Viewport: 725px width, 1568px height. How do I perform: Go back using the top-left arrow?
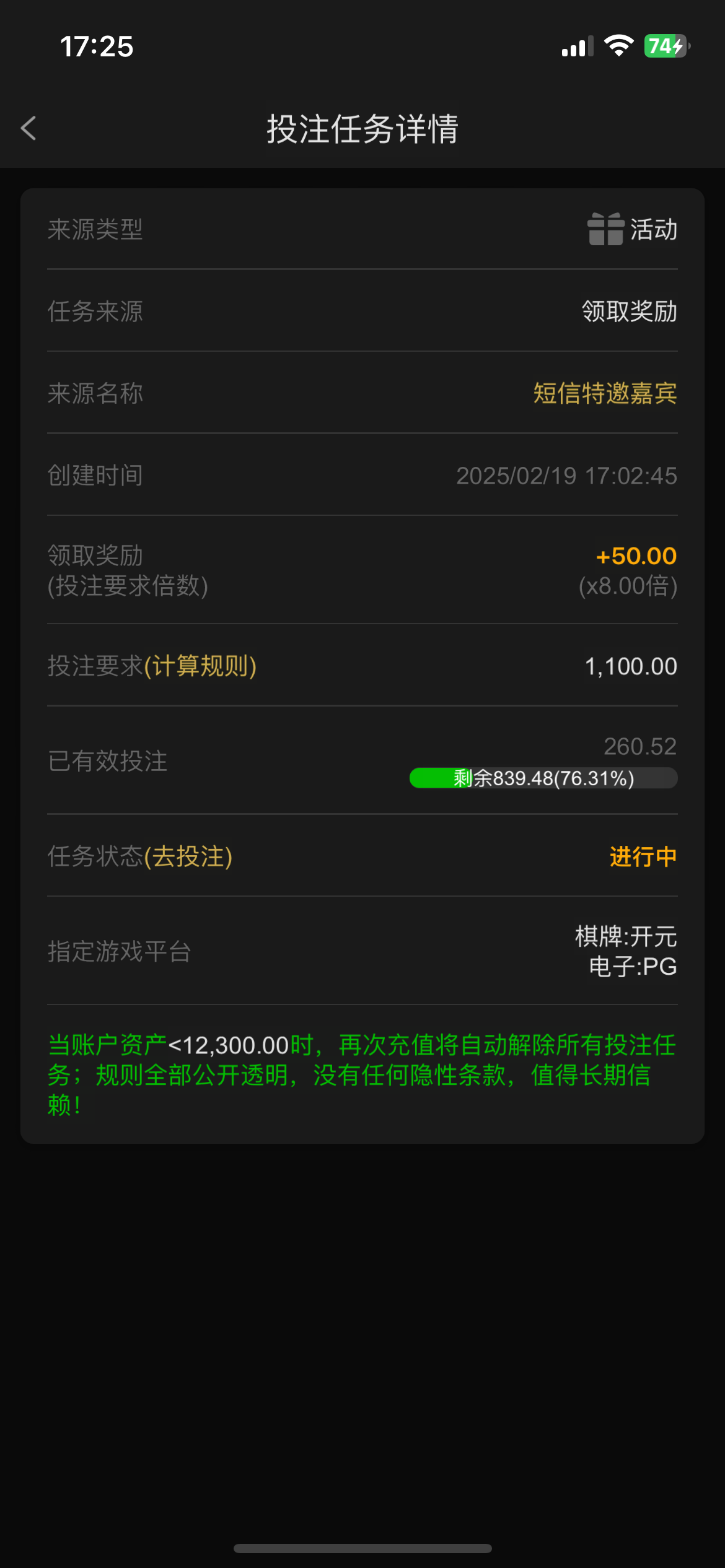click(29, 128)
